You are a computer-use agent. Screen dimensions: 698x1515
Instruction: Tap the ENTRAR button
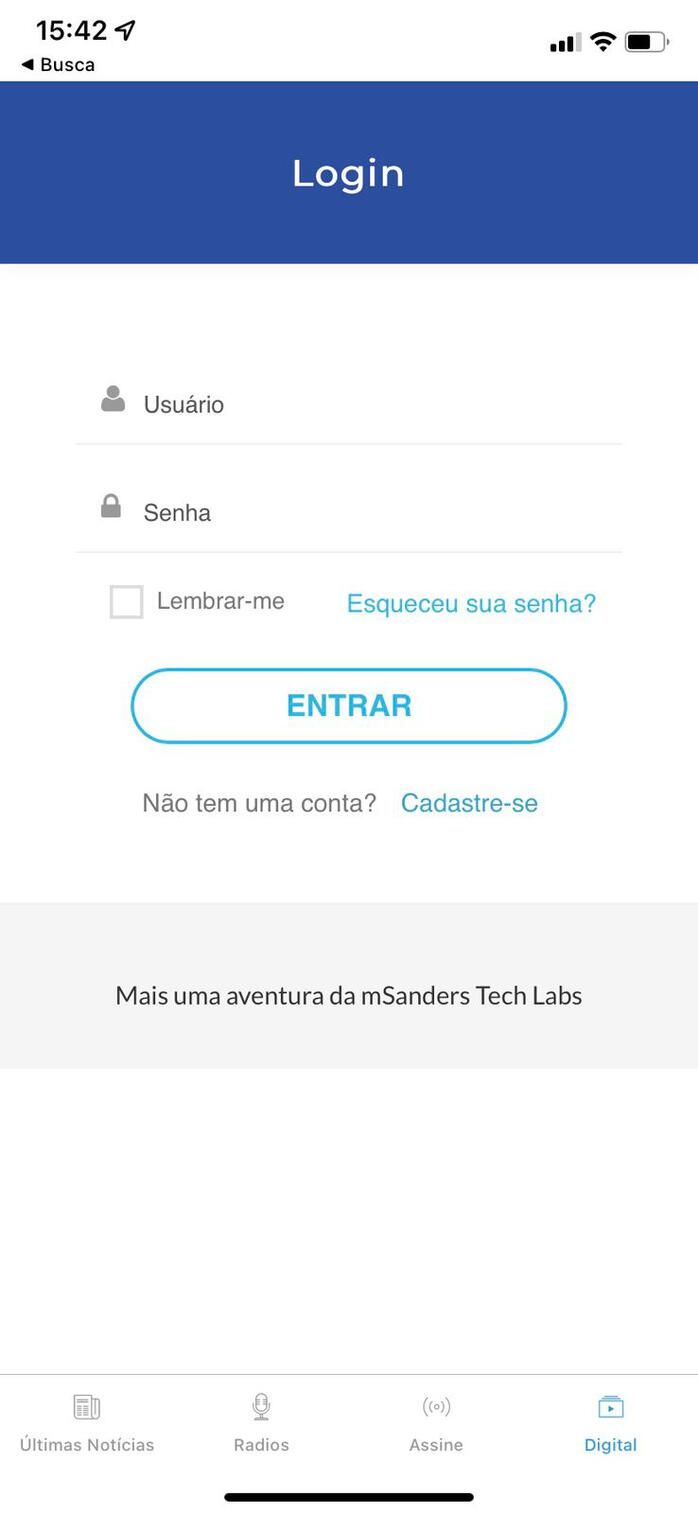tap(349, 706)
